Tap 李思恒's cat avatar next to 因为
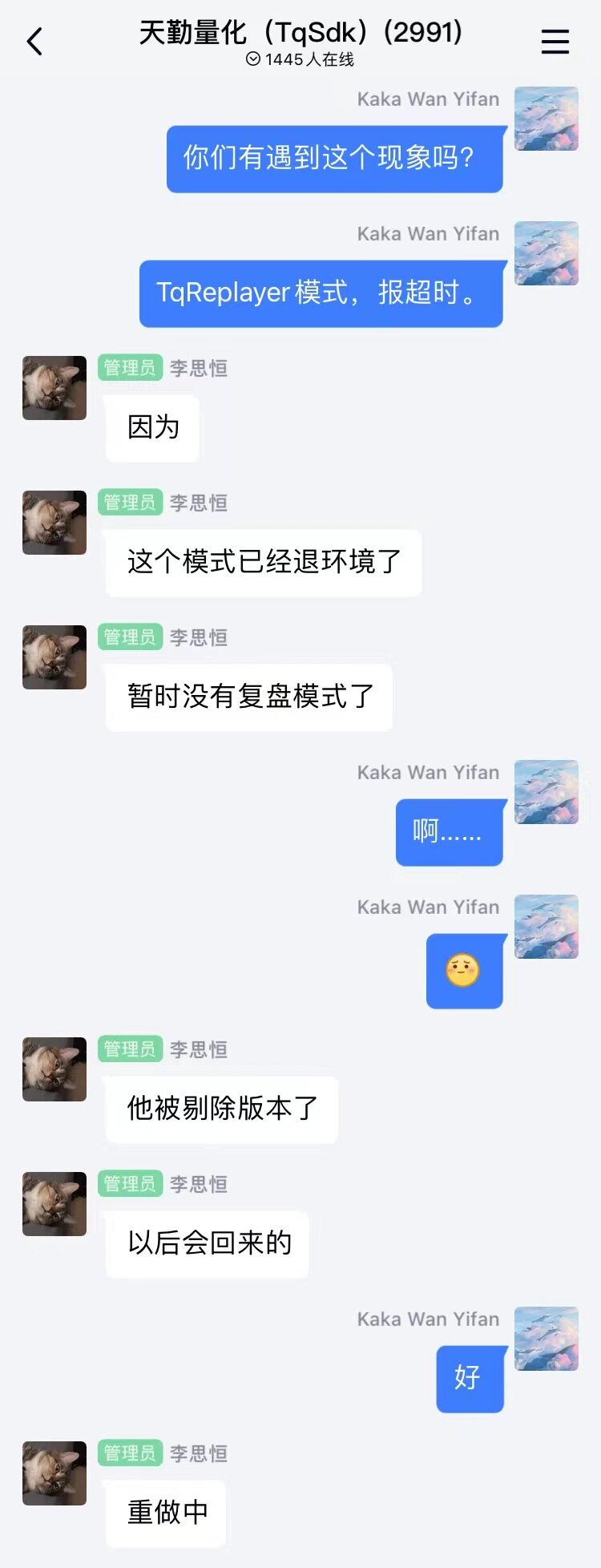 click(x=54, y=387)
